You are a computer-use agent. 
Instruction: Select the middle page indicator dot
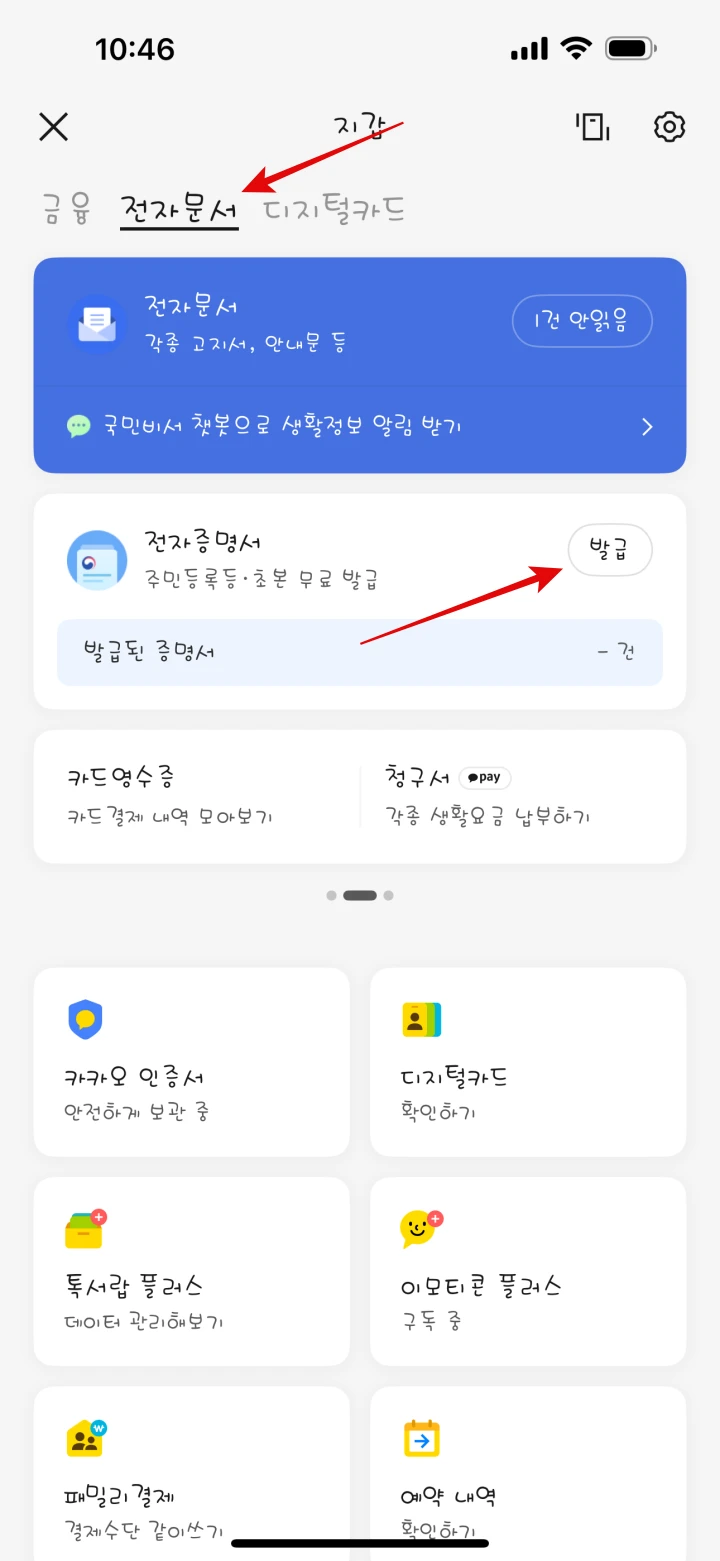(359, 895)
